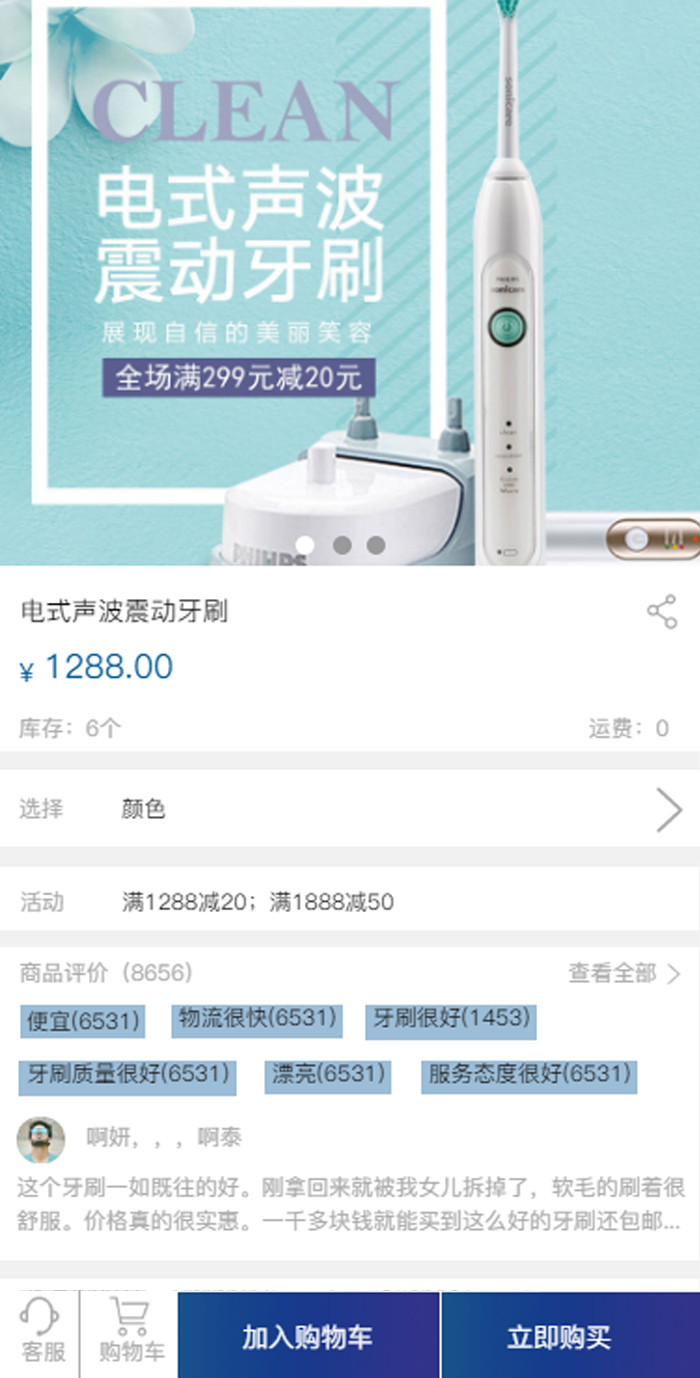This screenshot has height=1378, width=700.
Task: Open the 购物车 shopping cart
Action: [x=130, y=1333]
